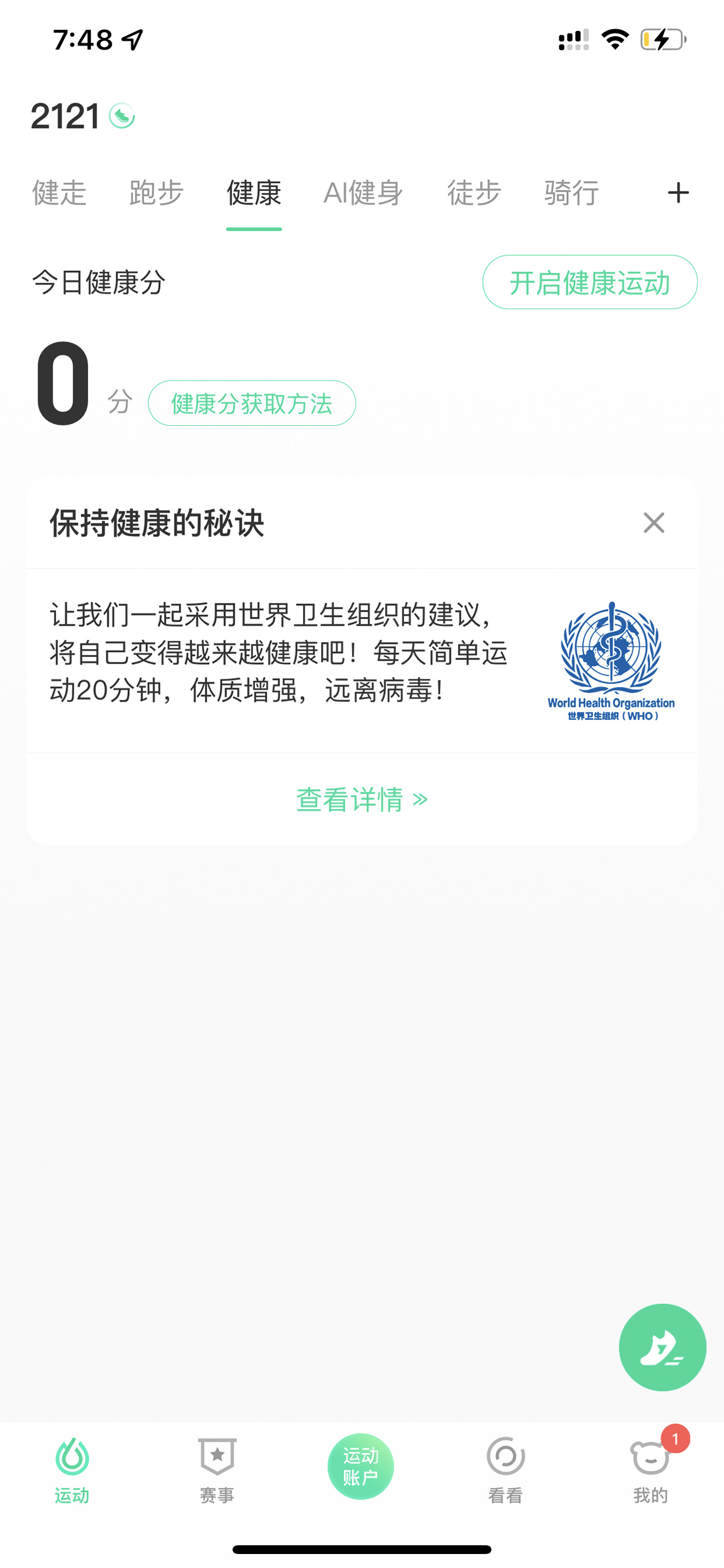Tap the 开启健康运动 button
Image resolution: width=724 pixels, height=1568 pixels.
point(590,282)
